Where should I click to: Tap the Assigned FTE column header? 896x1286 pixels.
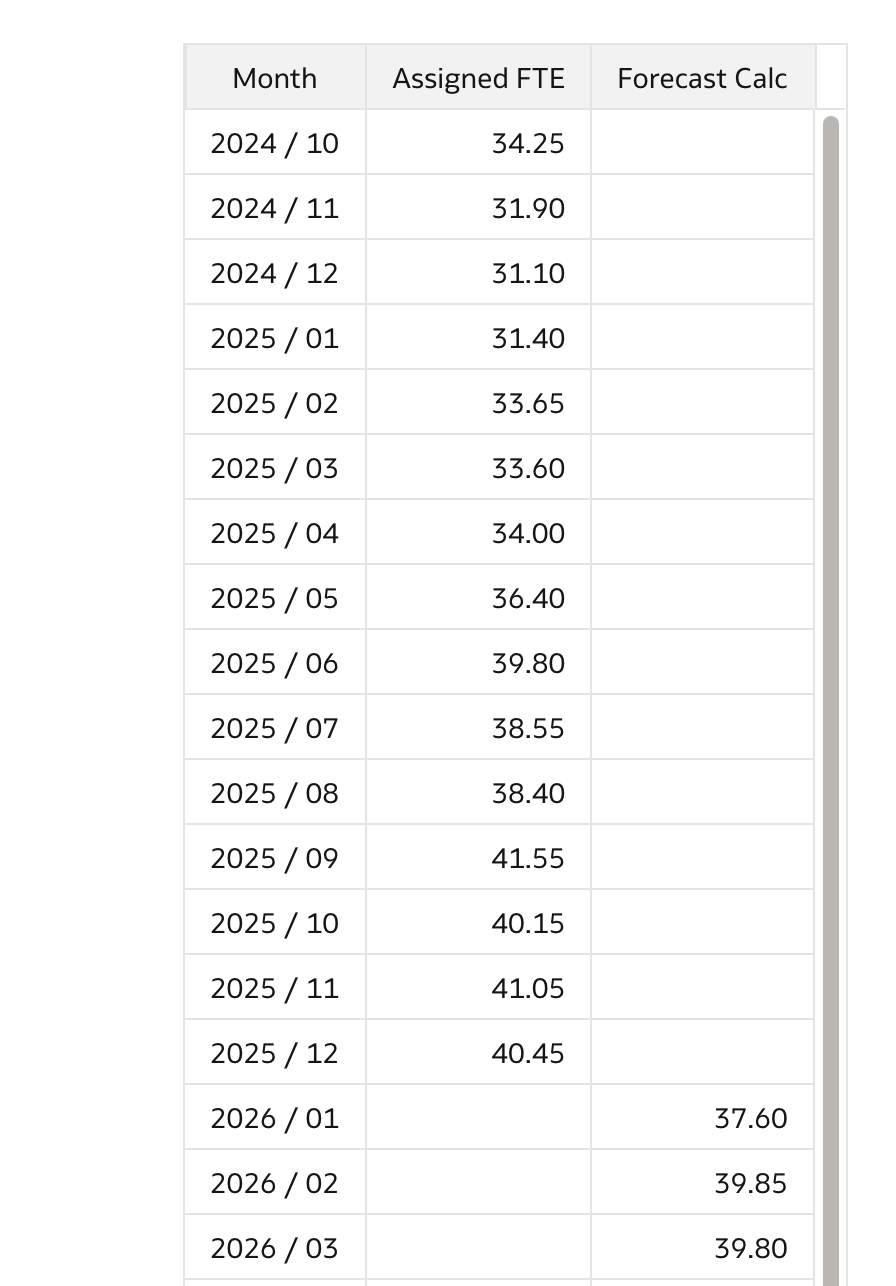478,78
